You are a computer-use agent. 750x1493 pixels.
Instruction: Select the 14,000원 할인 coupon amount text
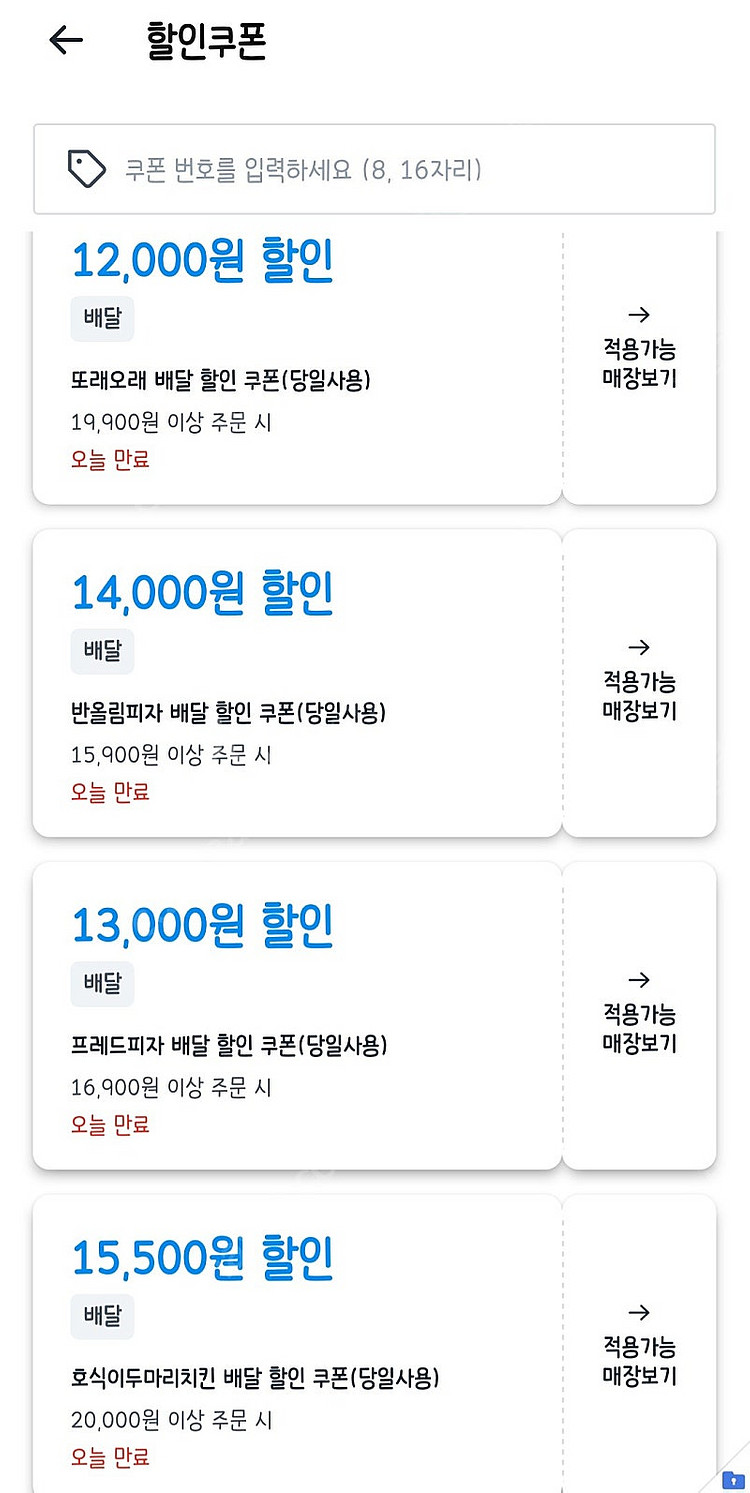tap(200, 591)
